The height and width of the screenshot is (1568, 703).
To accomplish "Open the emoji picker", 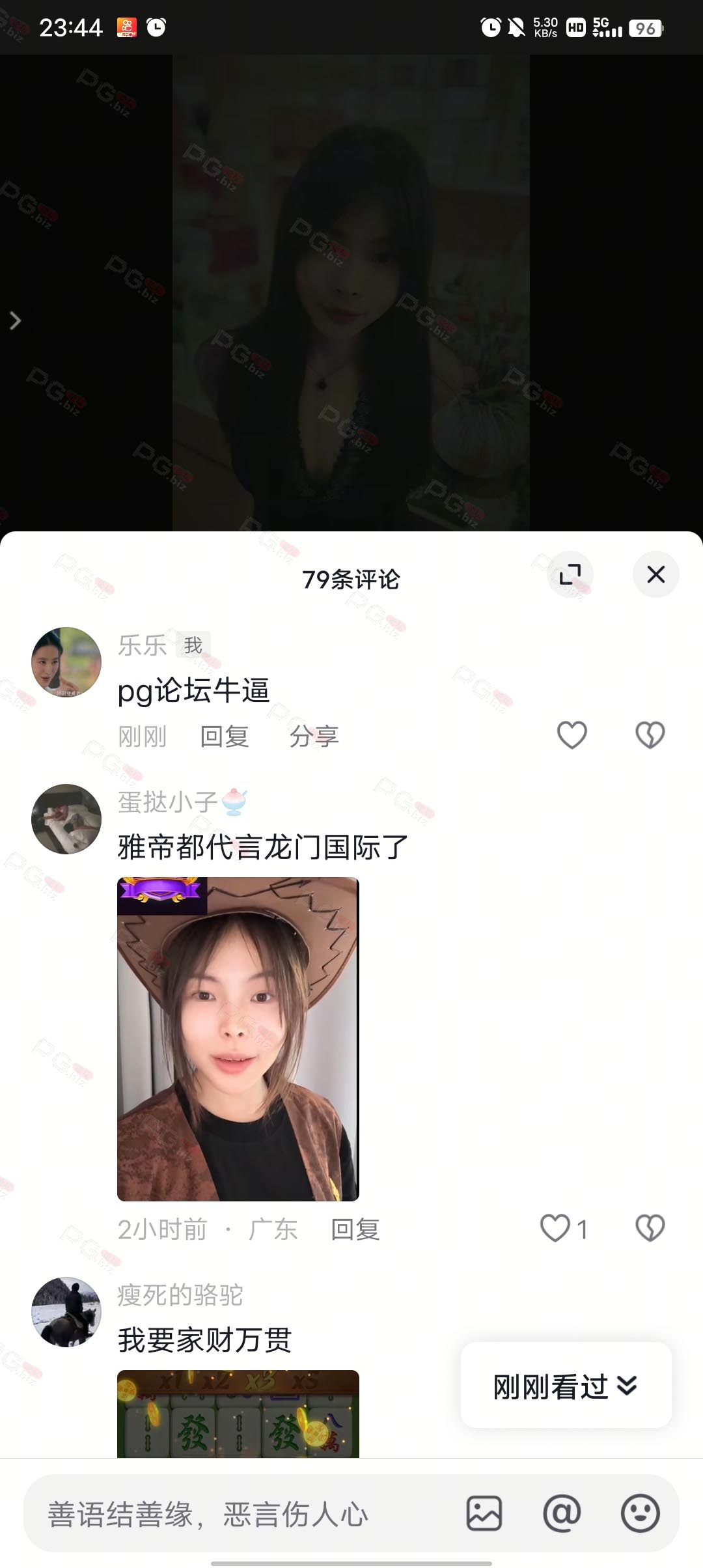I will (640, 1513).
